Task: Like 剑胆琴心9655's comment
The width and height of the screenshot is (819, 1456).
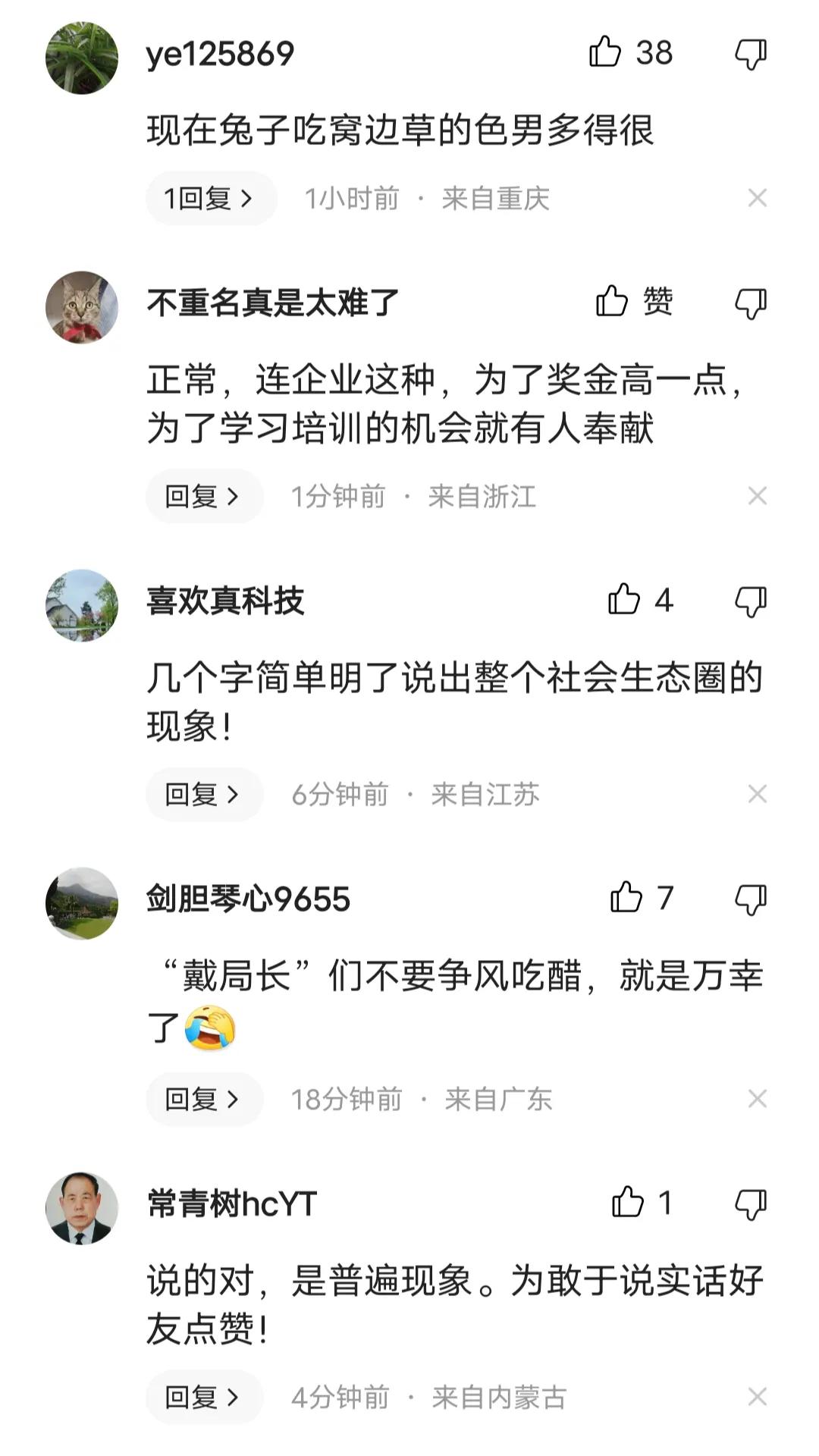Action: pos(626,897)
